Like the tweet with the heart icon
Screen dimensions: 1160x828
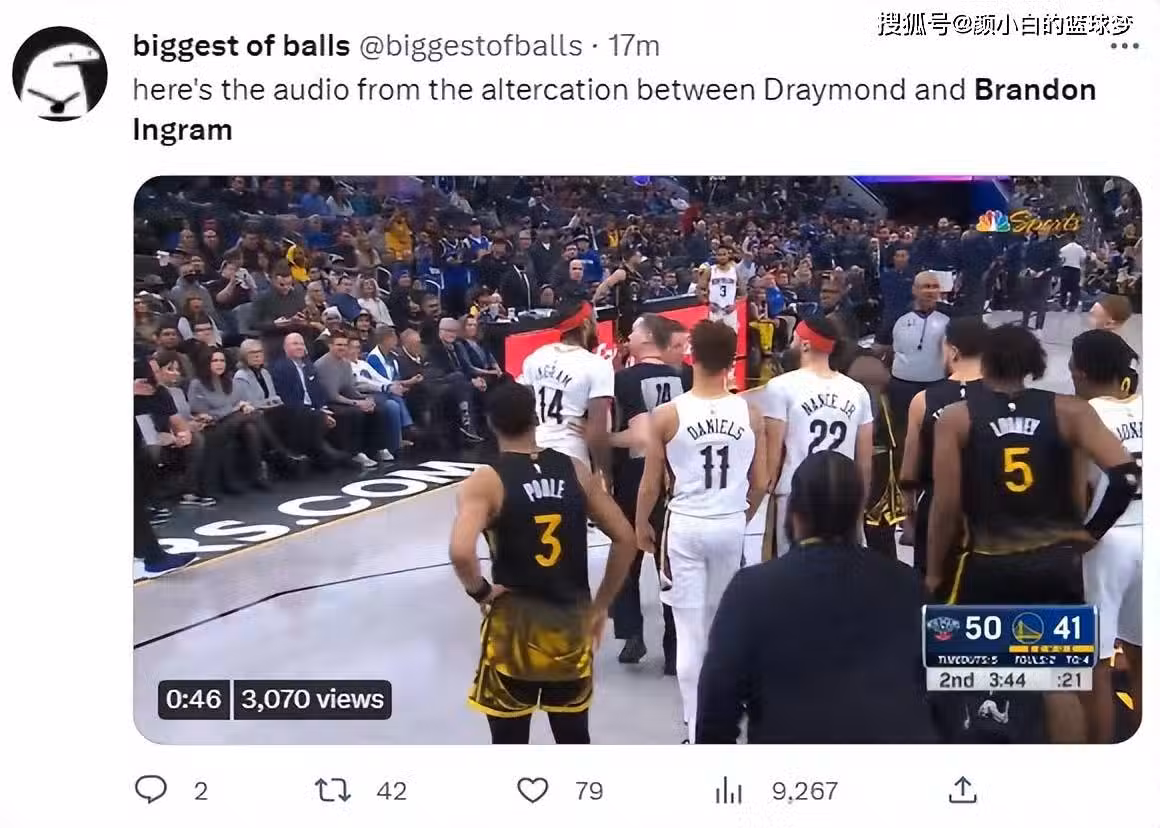(533, 790)
